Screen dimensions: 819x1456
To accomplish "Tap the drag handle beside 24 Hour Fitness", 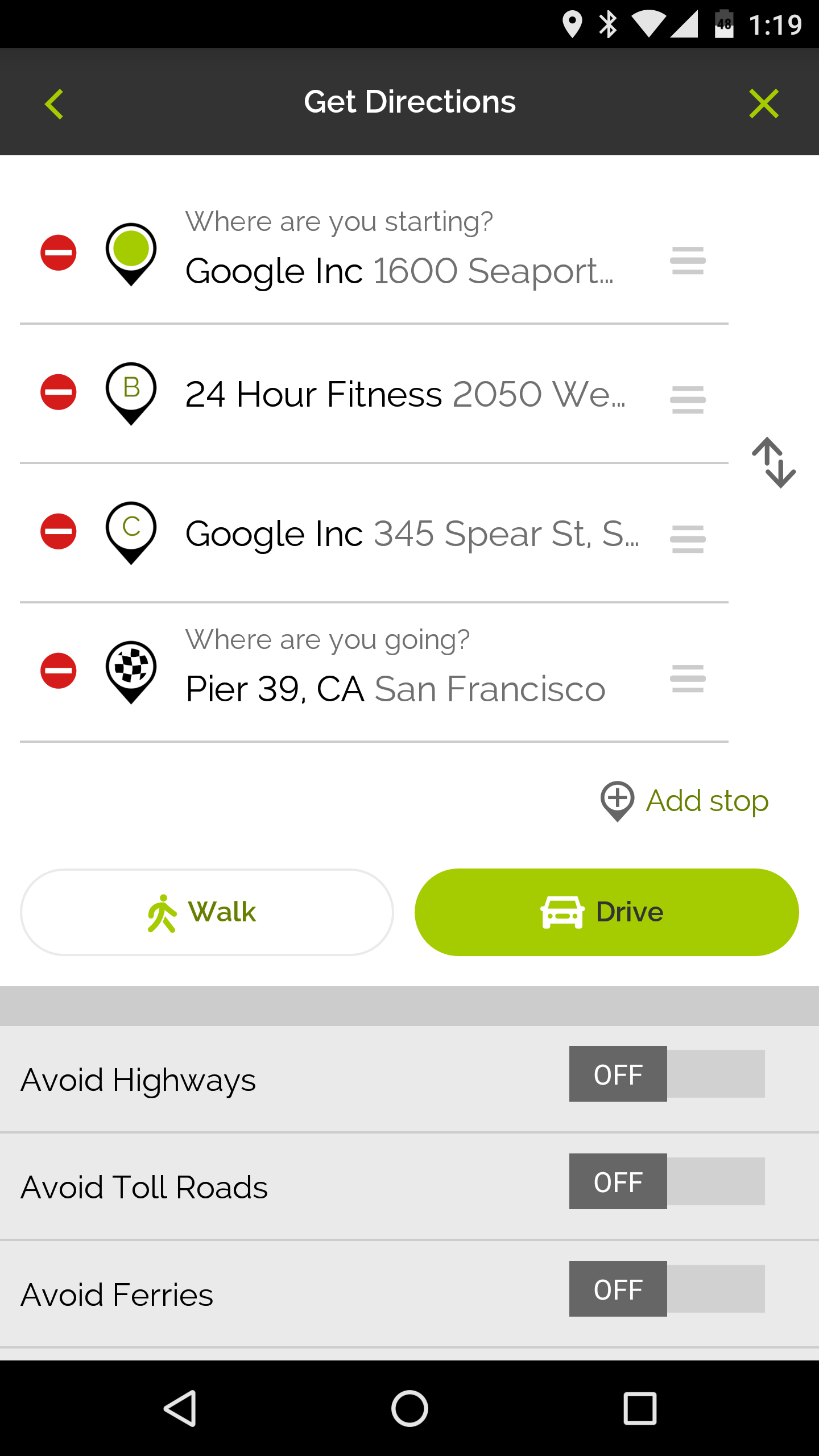I will click(x=688, y=400).
